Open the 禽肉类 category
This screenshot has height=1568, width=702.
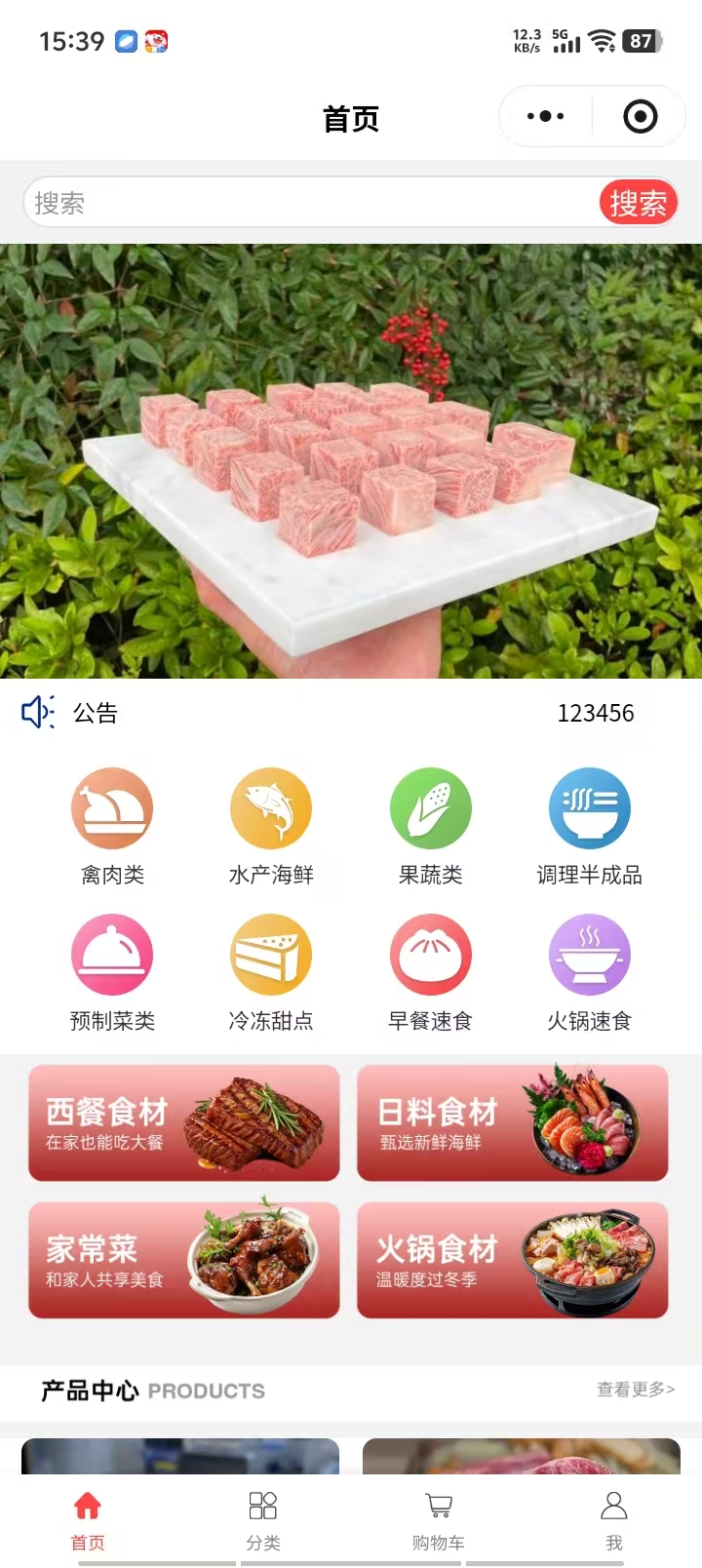click(112, 826)
